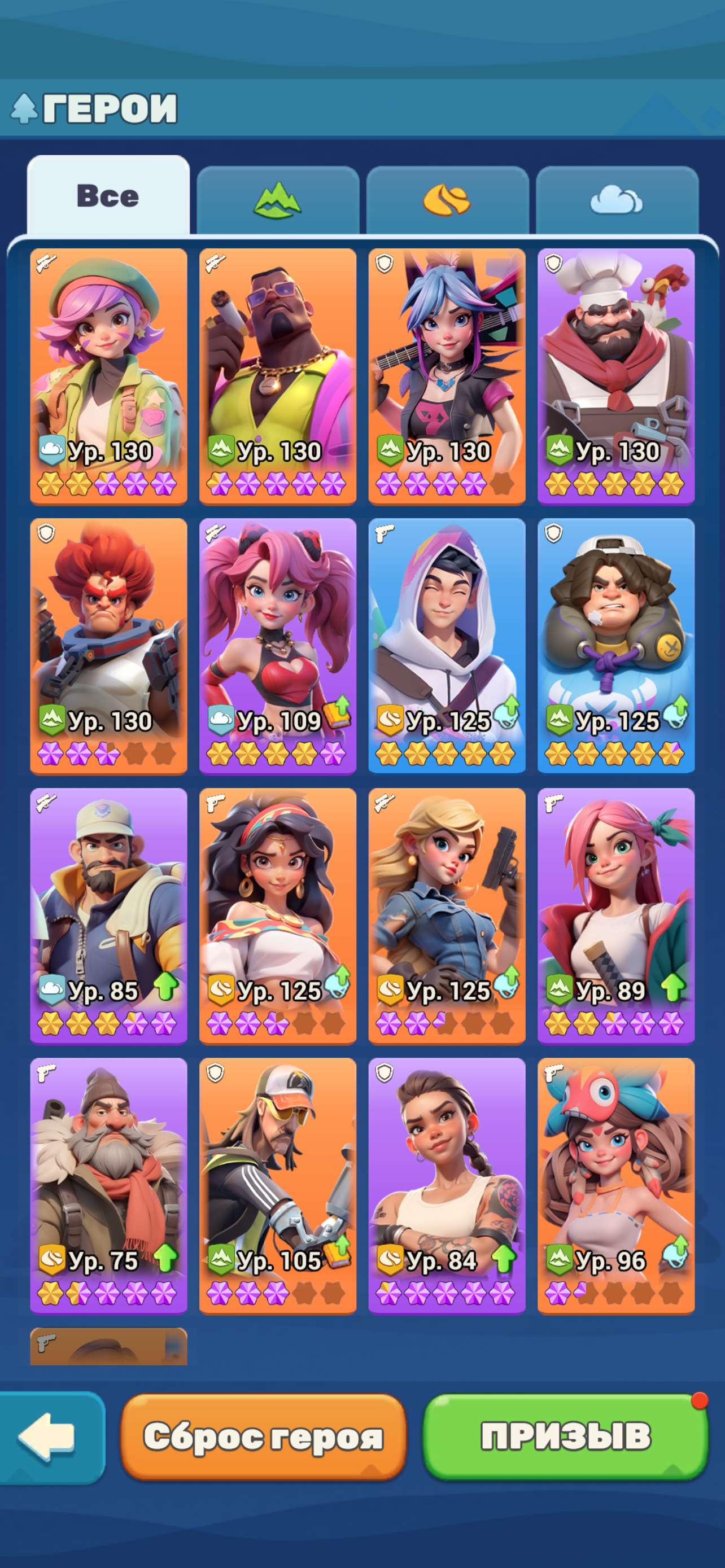Open the chef with rooster hero card

pyautogui.click(x=616, y=376)
